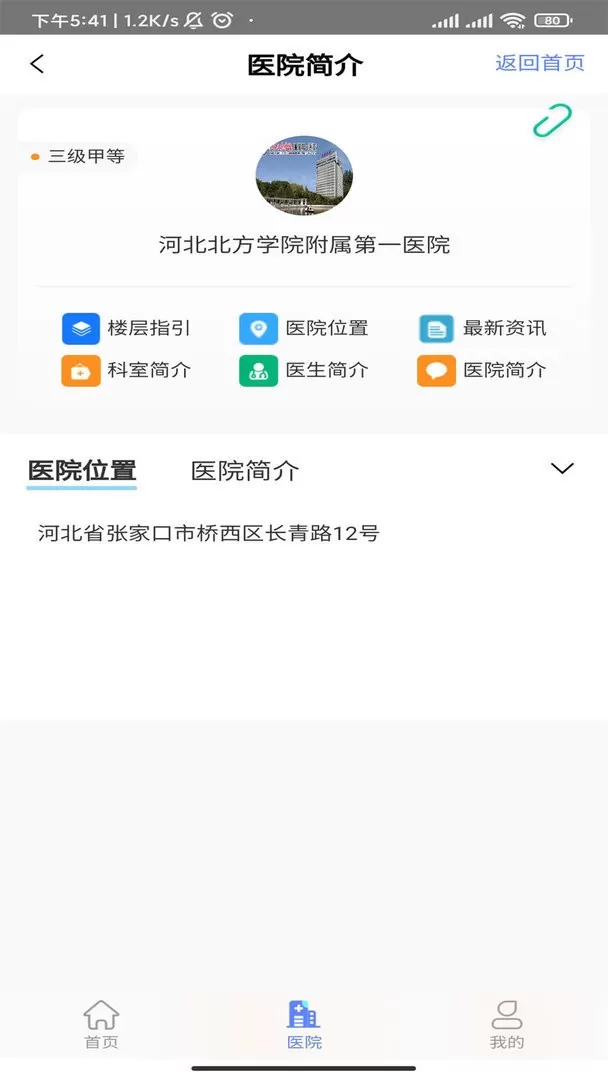
Task: Open 科室简介 department introduction
Action: pos(126,371)
